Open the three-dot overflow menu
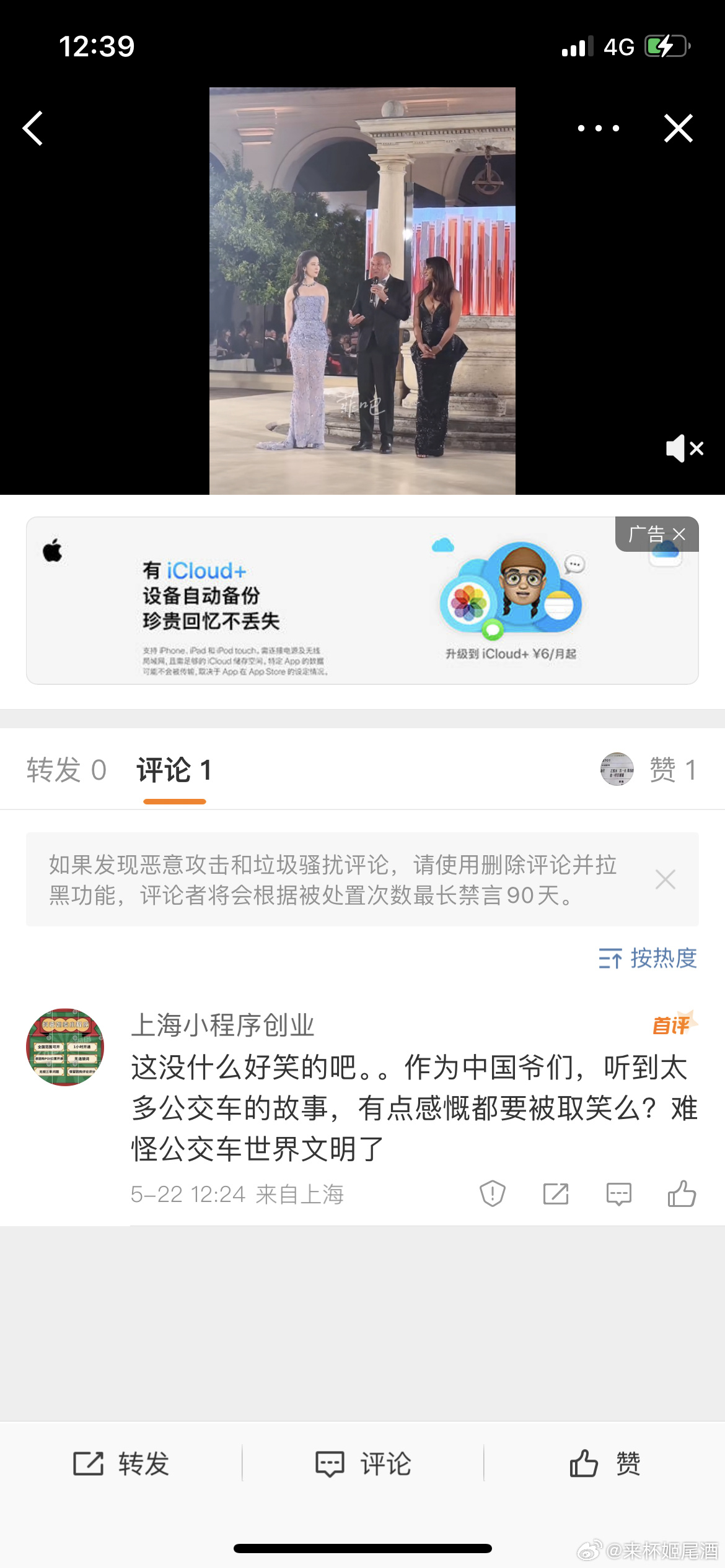The height and width of the screenshot is (1568, 725). pyautogui.click(x=598, y=128)
